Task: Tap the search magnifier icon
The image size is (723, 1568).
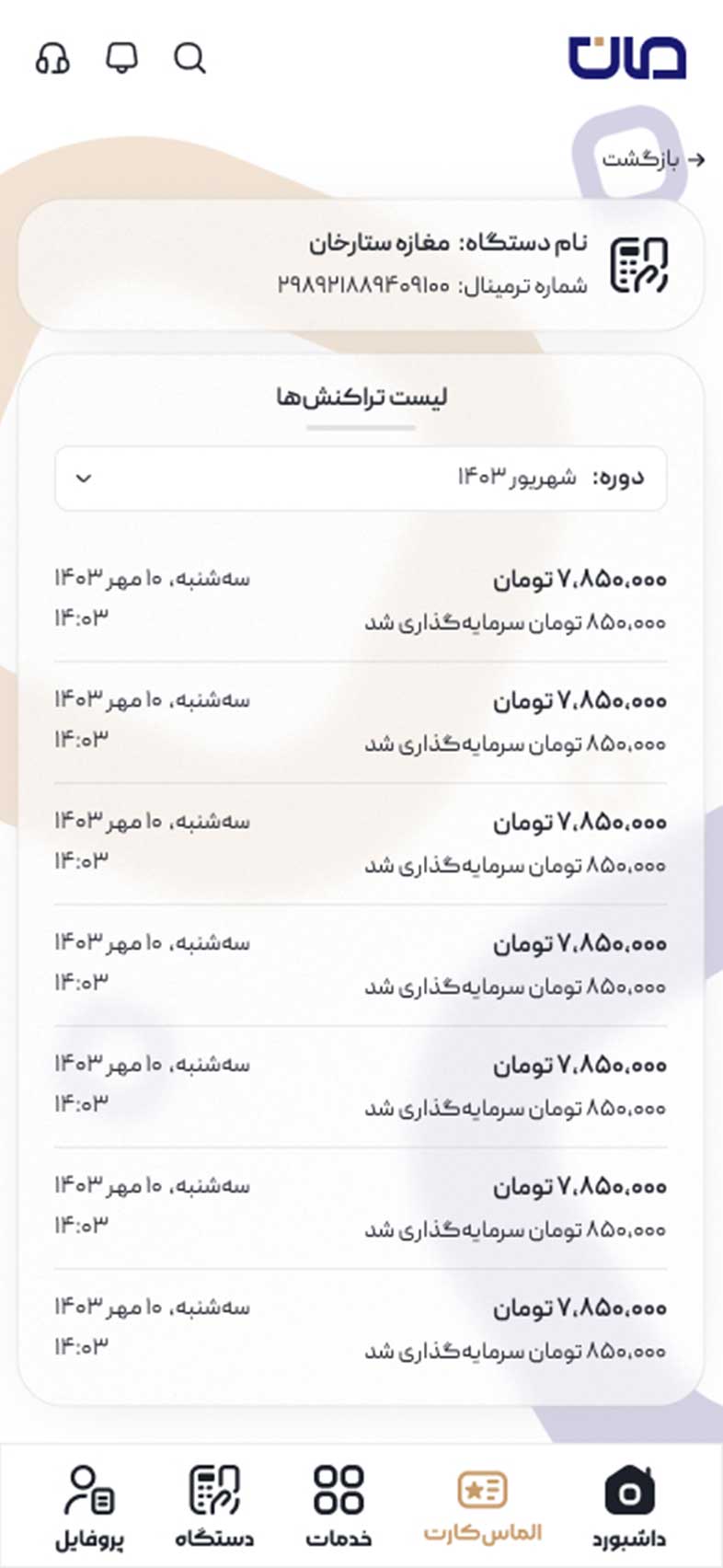Action: (189, 58)
